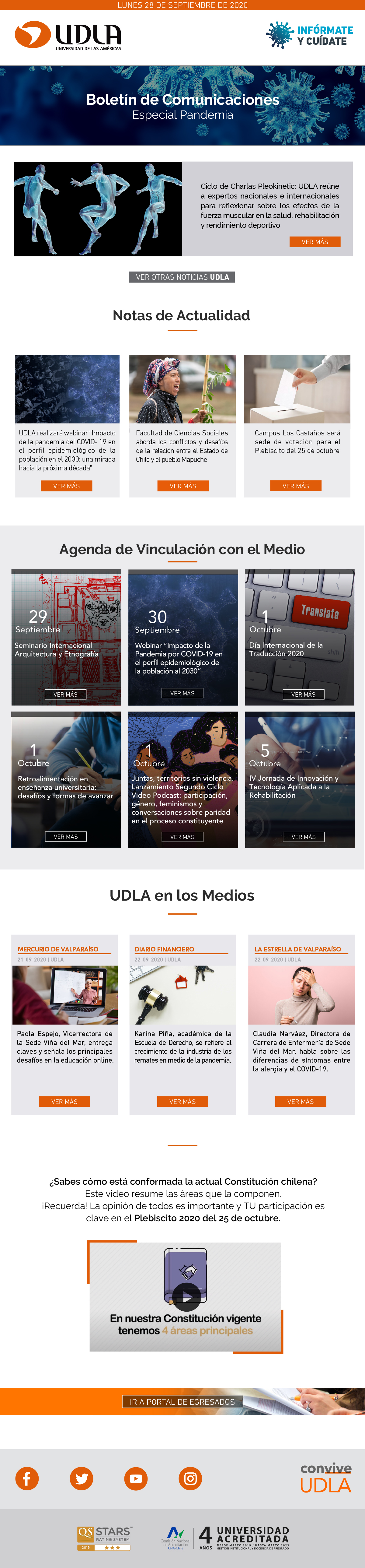This screenshot has height=1568, width=365.
Task: Open VER MÁS for Facultad de Ciencias Sociales
Action: point(183,486)
